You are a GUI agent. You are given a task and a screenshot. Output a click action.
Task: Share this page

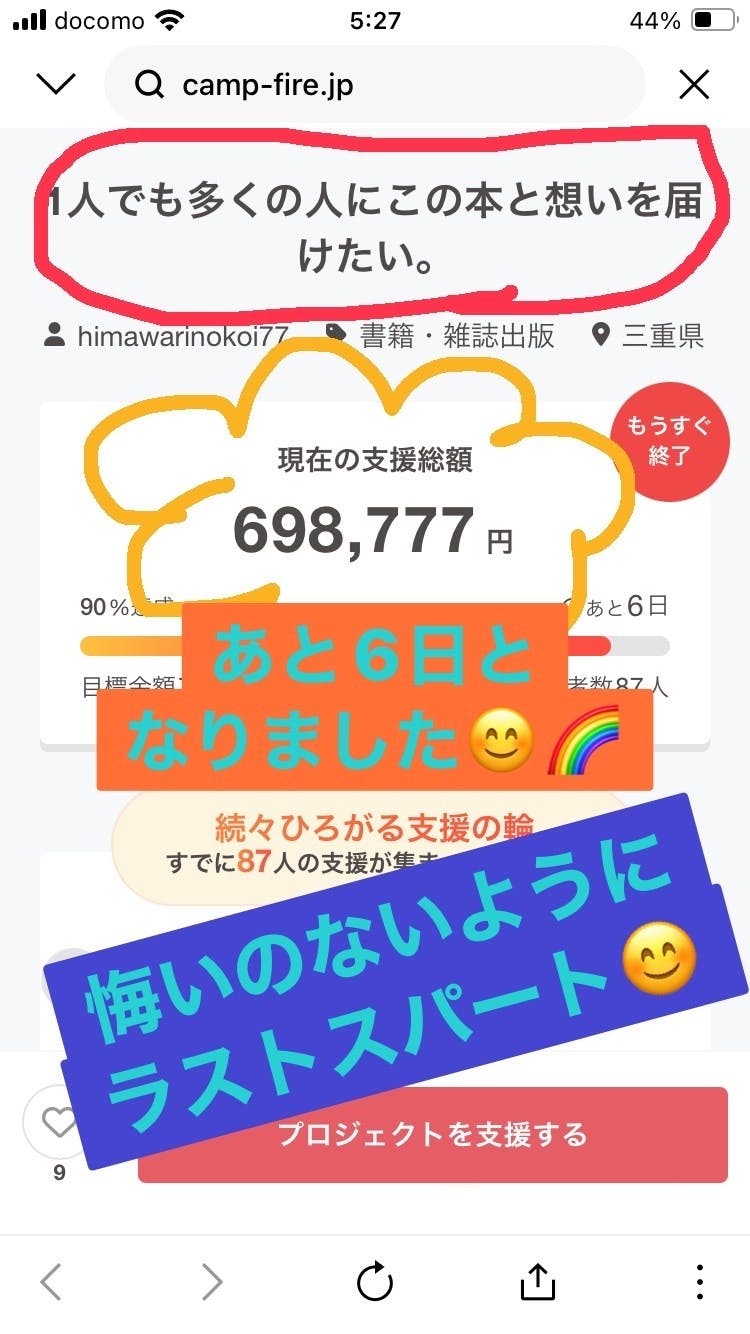pyautogui.click(x=537, y=1281)
